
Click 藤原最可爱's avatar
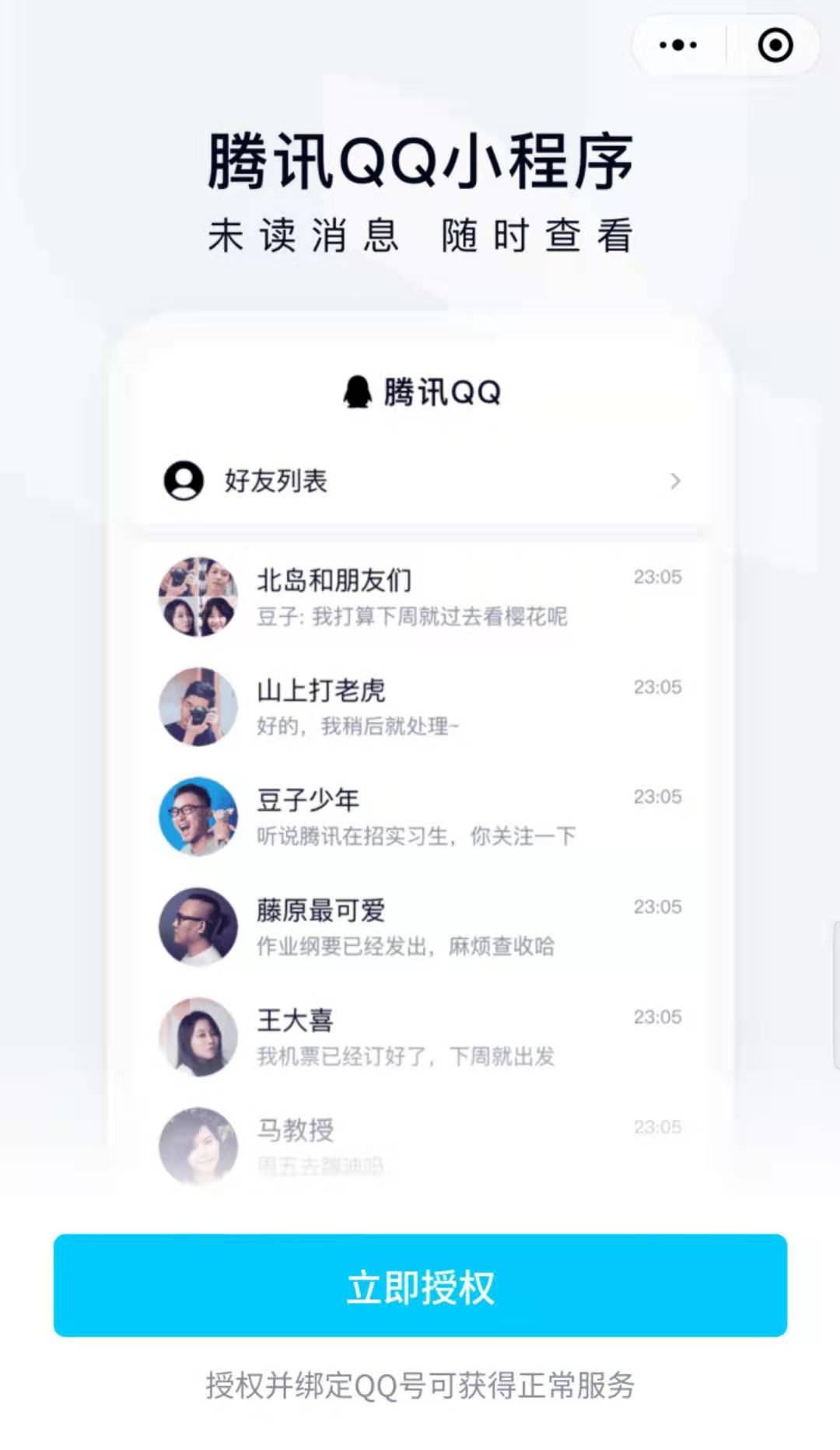(197, 924)
